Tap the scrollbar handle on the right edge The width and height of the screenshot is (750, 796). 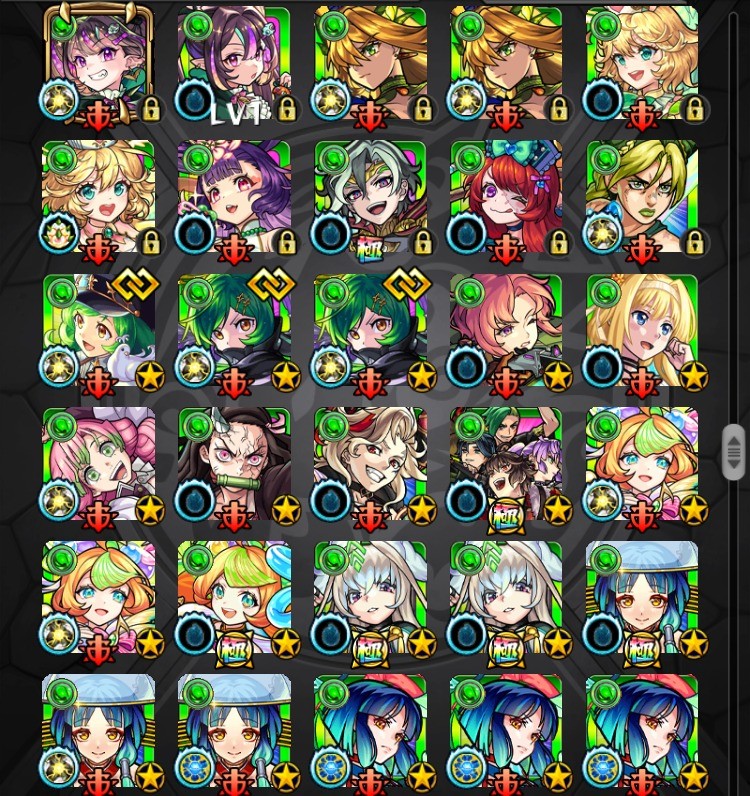pyautogui.click(x=733, y=452)
